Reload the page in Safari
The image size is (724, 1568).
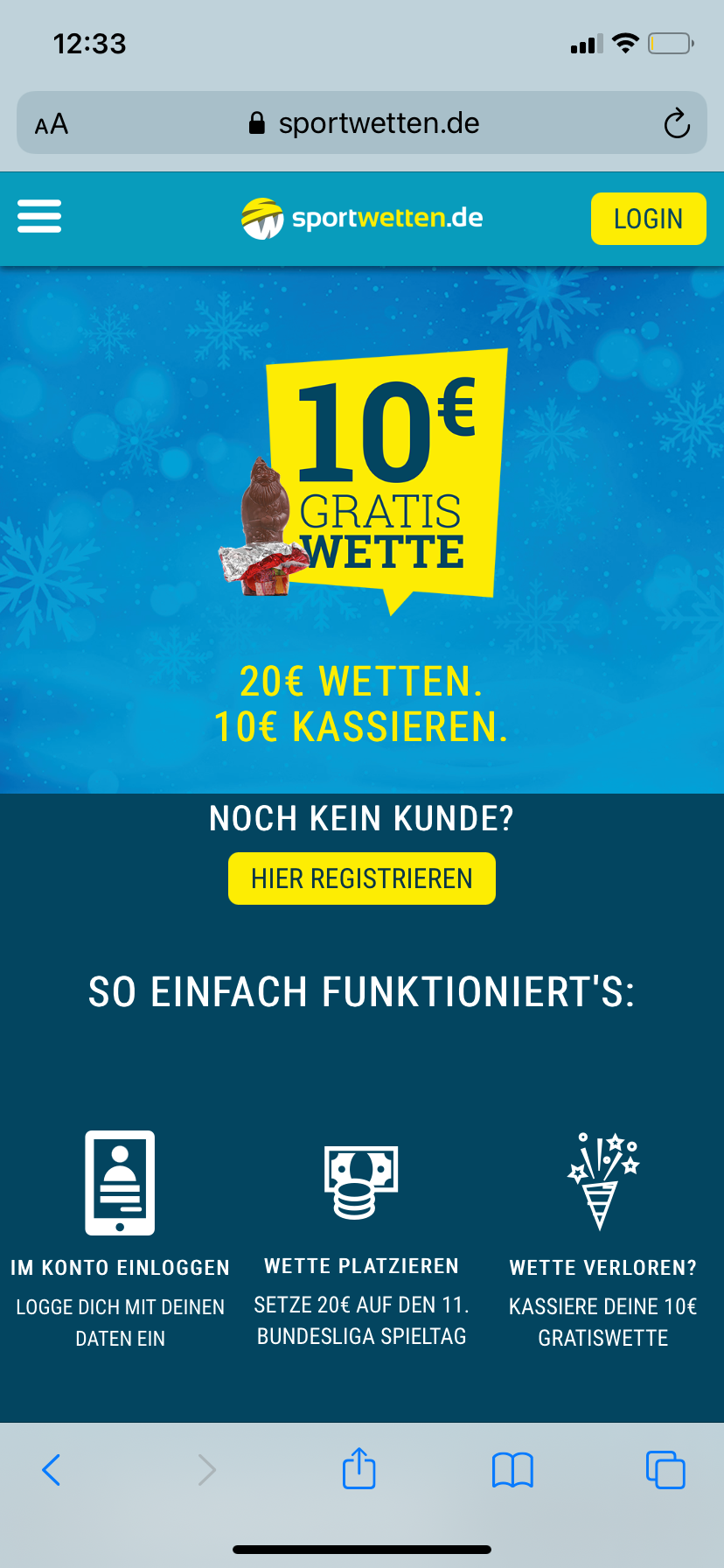pos(677,123)
